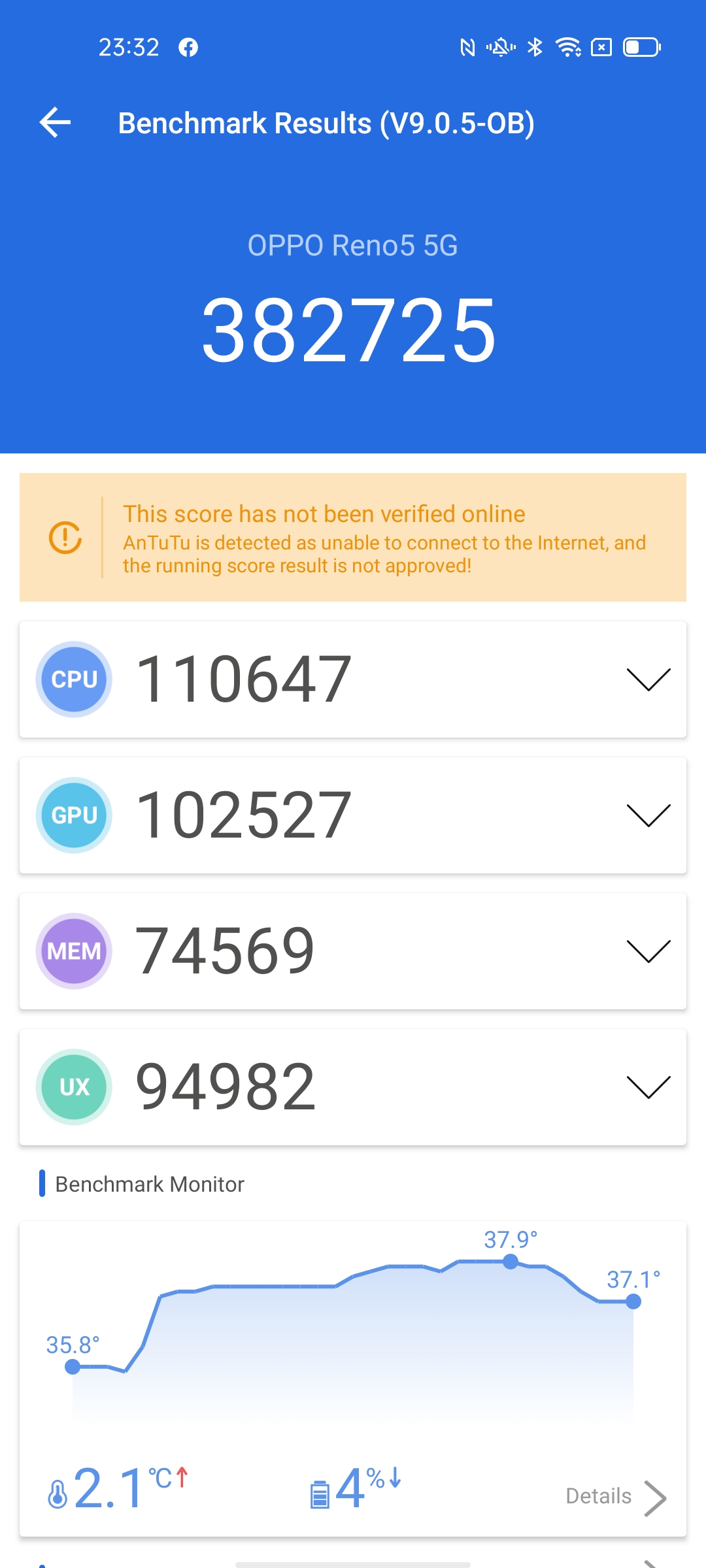
Task: Go back from Benchmark Results
Action: pos(55,123)
